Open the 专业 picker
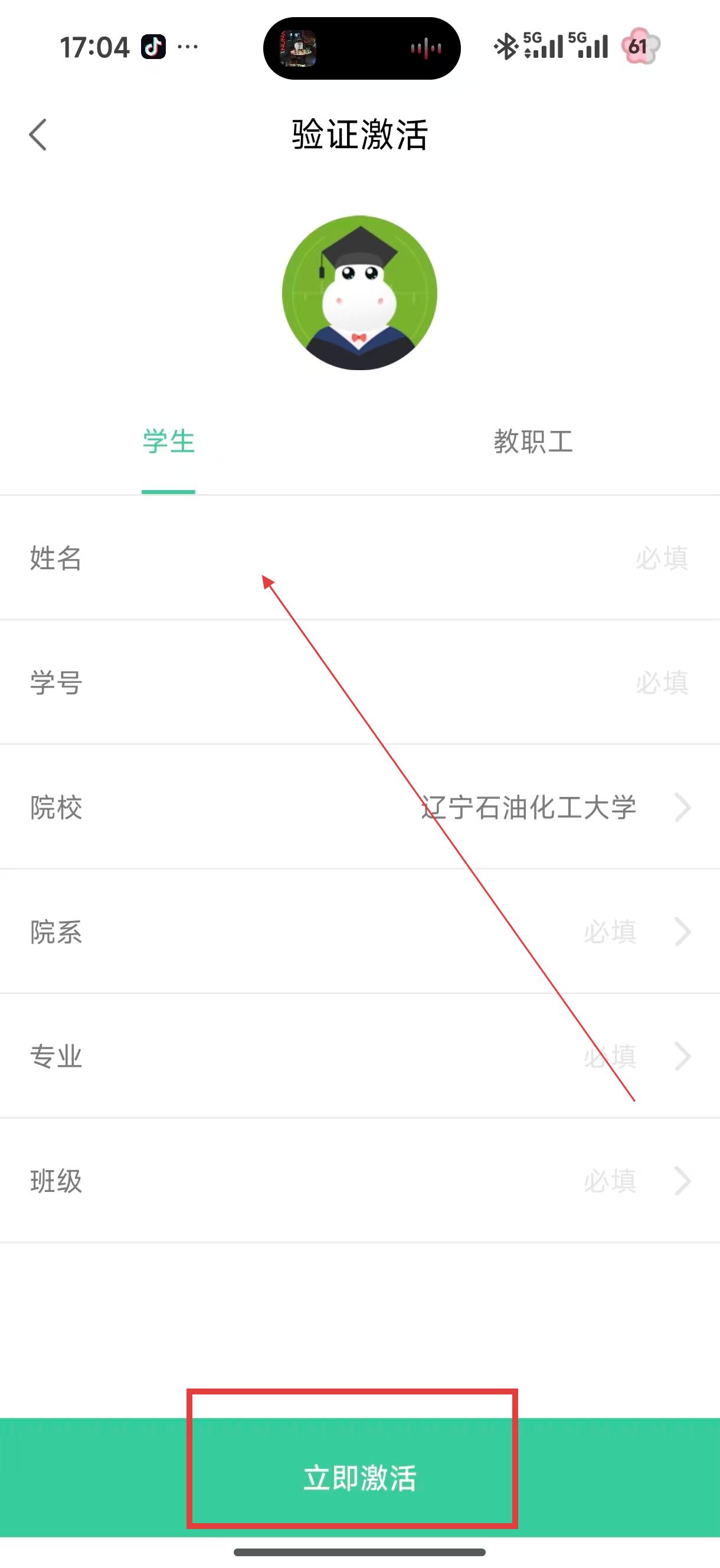720x1568 pixels. [x=608, y=1056]
